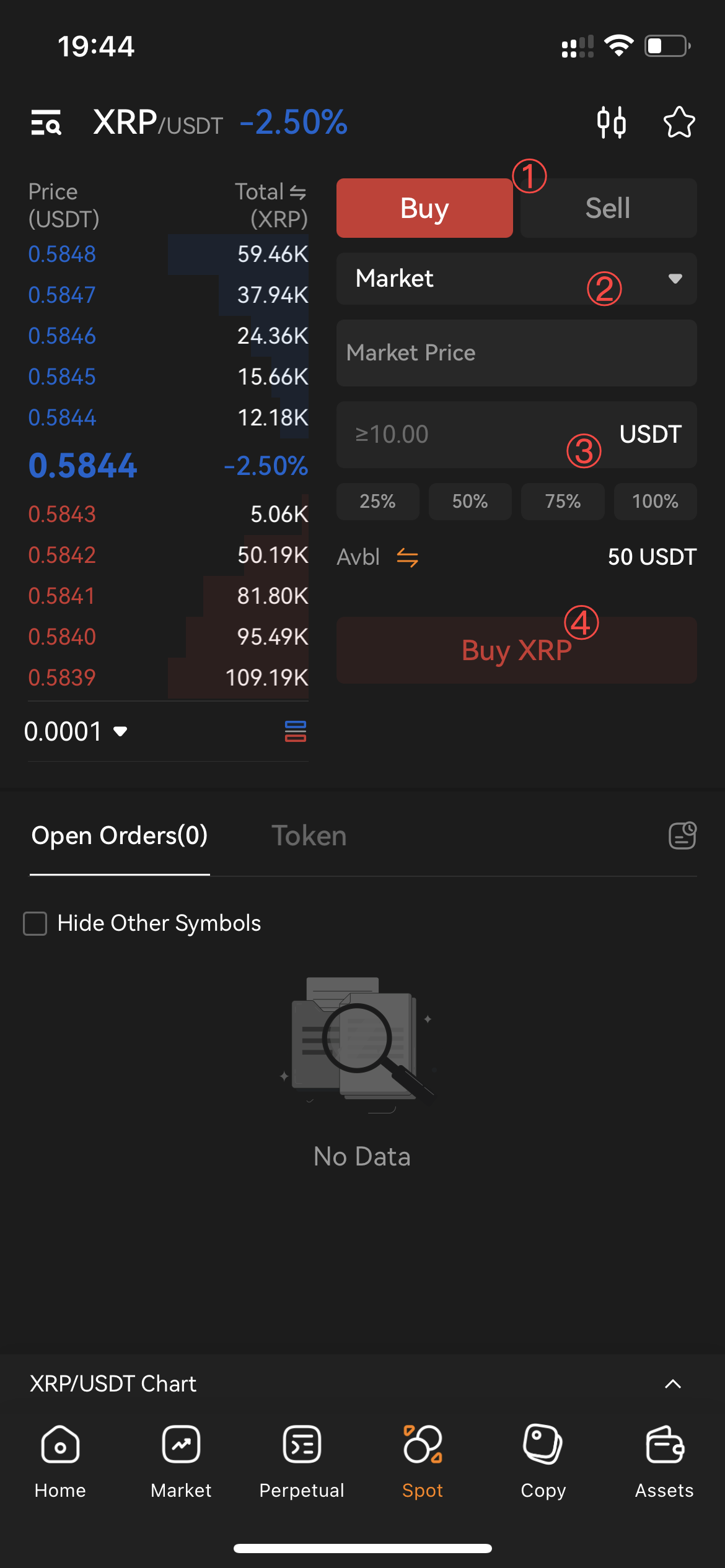The width and height of the screenshot is (725, 1568).
Task: Go to the Assets tab
Action: coord(664,1461)
